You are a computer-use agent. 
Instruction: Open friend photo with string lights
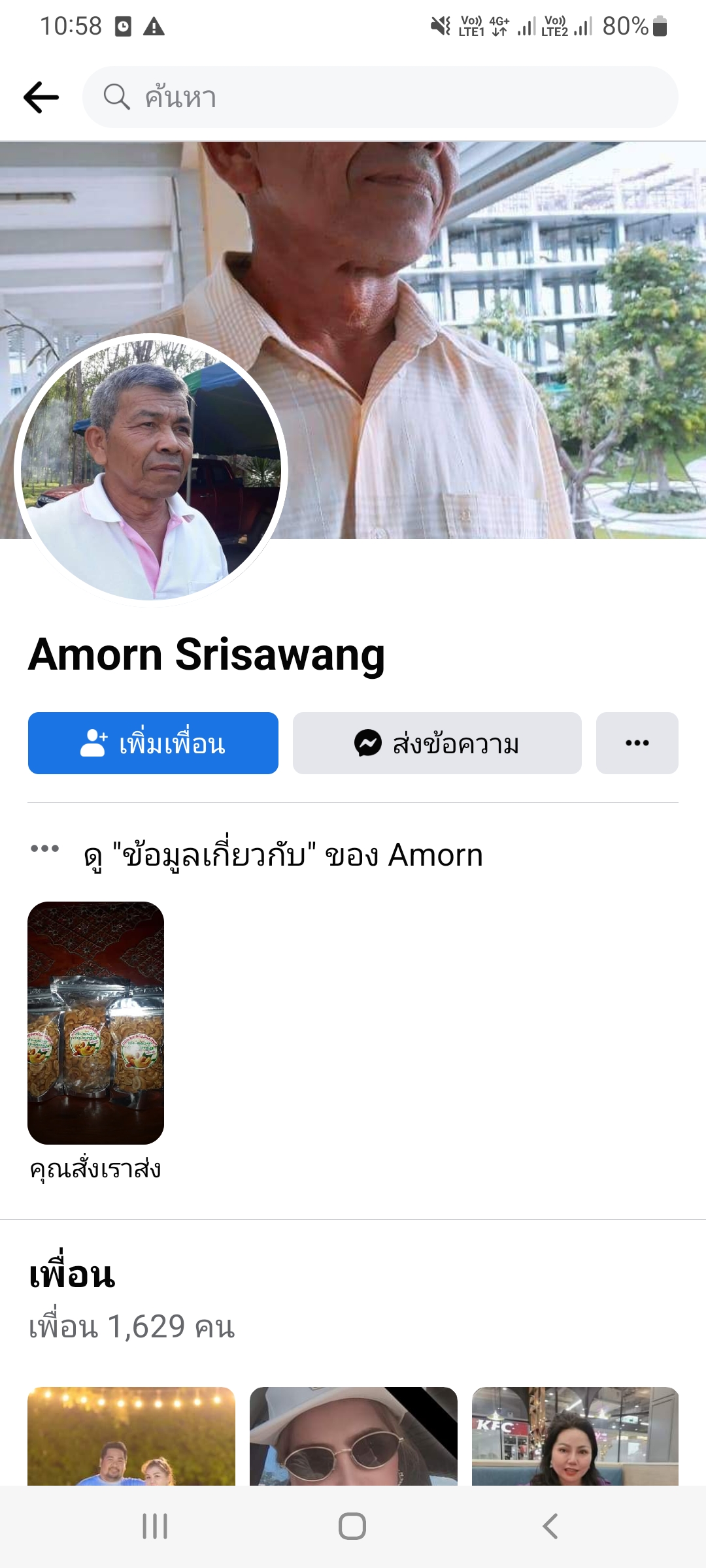tap(131, 1436)
